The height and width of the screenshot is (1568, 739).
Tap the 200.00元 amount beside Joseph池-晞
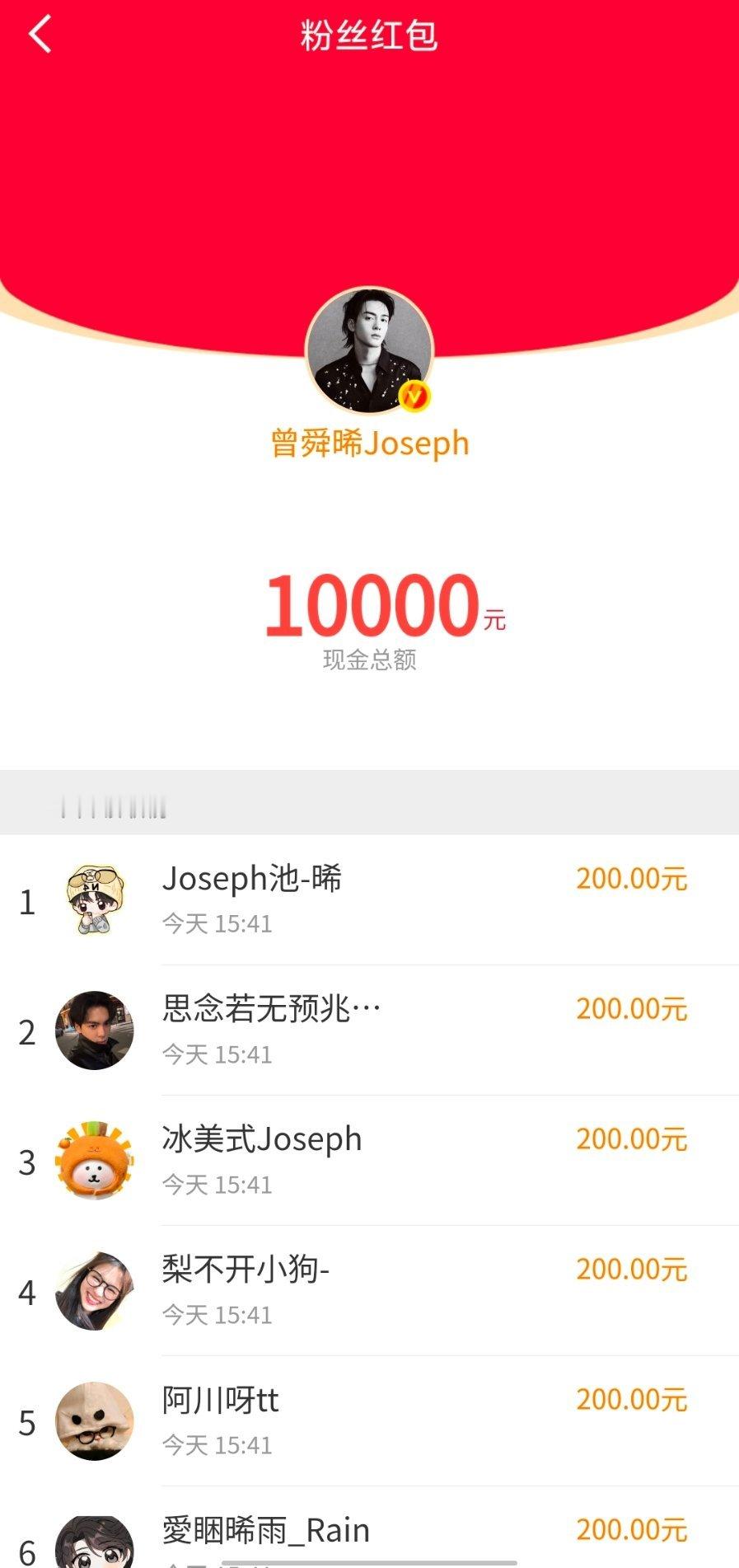pos(631,879)
